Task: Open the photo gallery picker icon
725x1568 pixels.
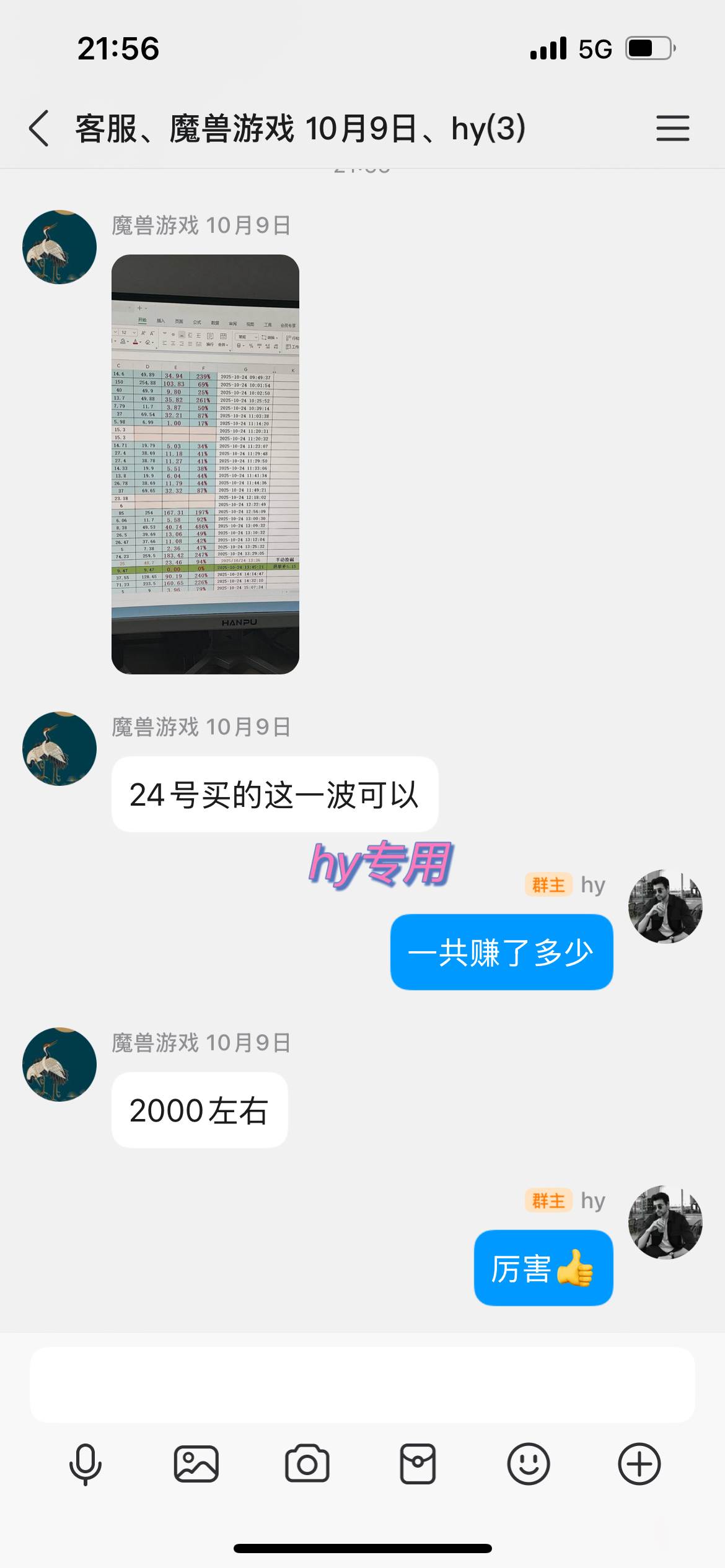Action: click(196, 1465)
